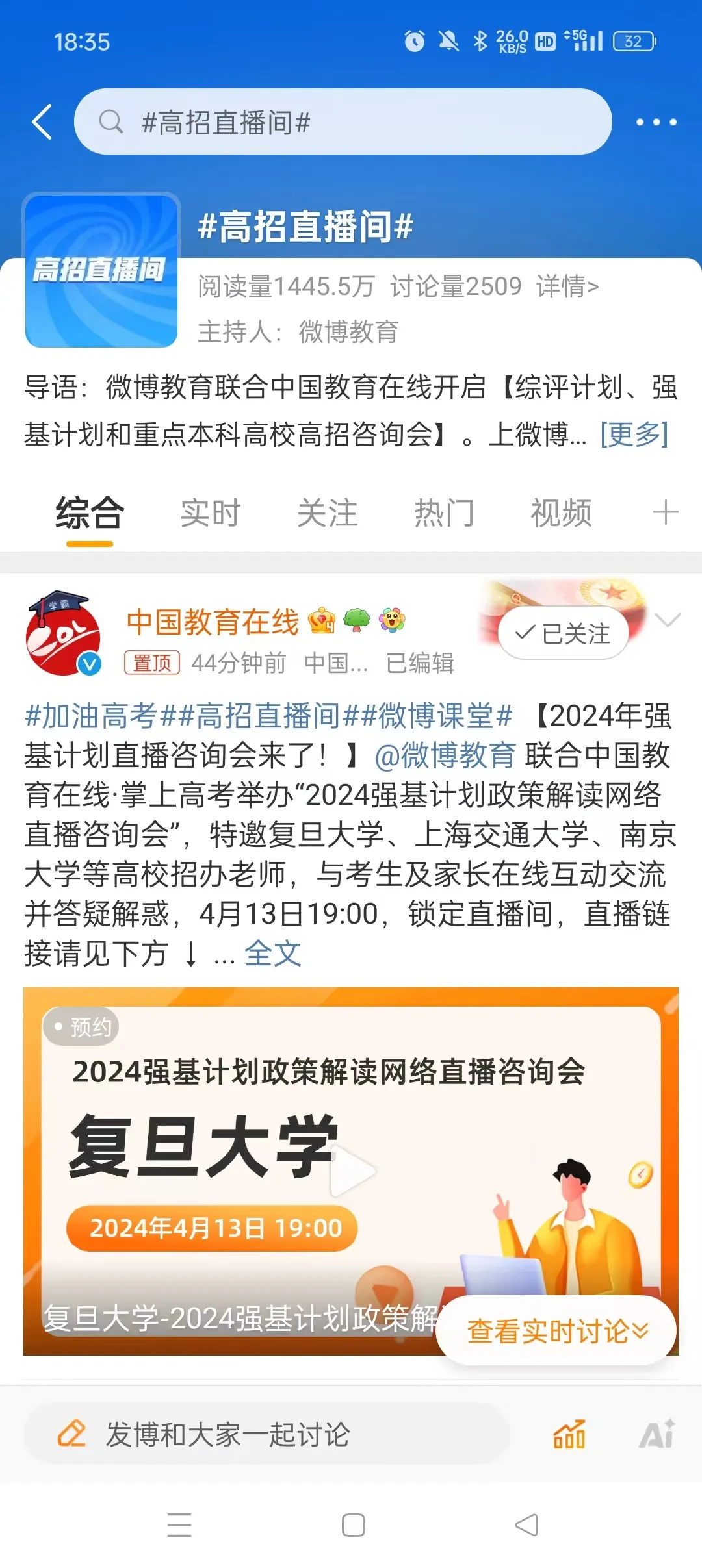Switch to the 热门 tab
The width and height of the screenshot is (702, 1568).
point(444,513)
